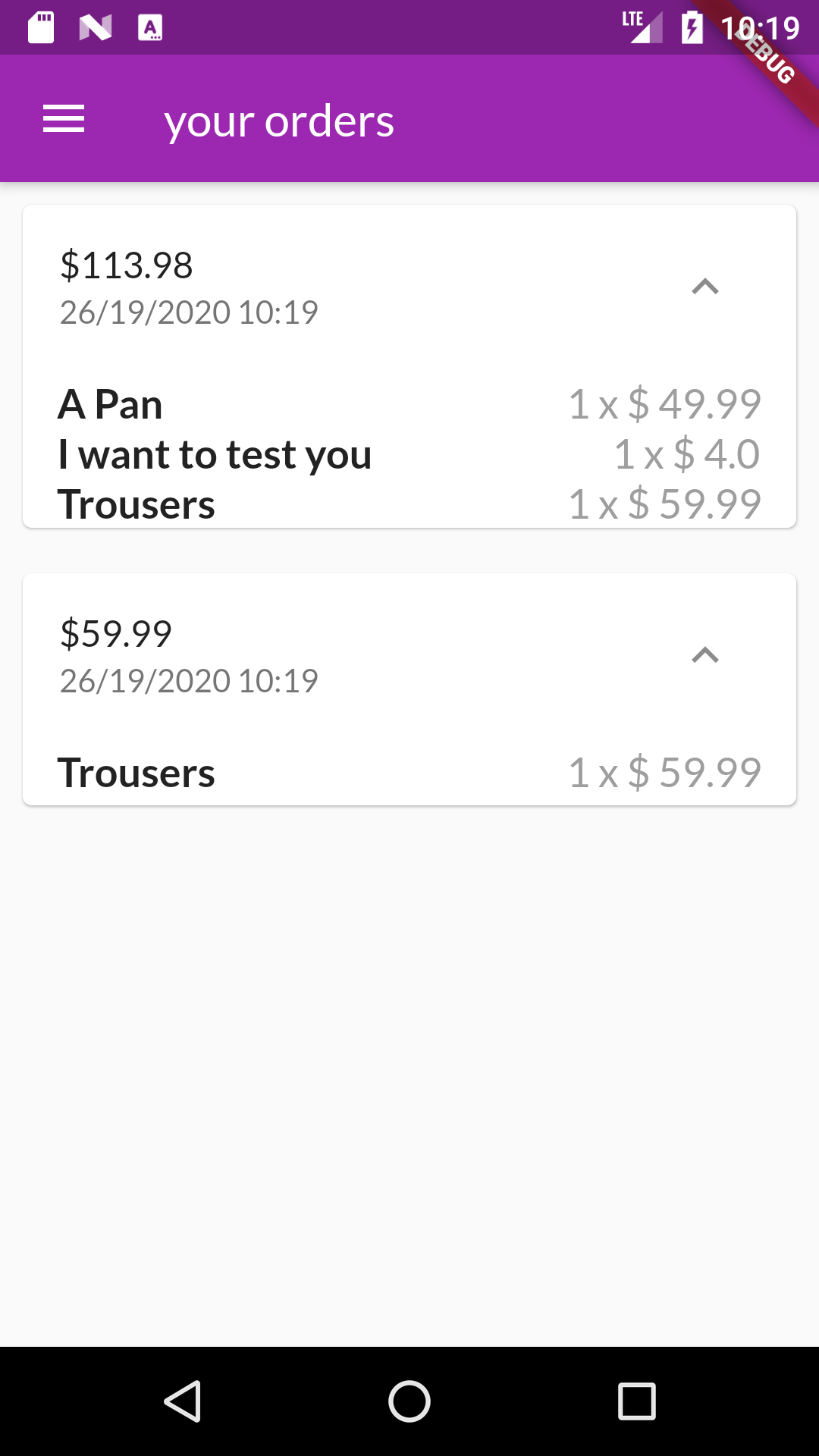The width and height of the screenshot is (819, 1456).
Task: Collapse the $113.98 order details
Action: (705, 287)
